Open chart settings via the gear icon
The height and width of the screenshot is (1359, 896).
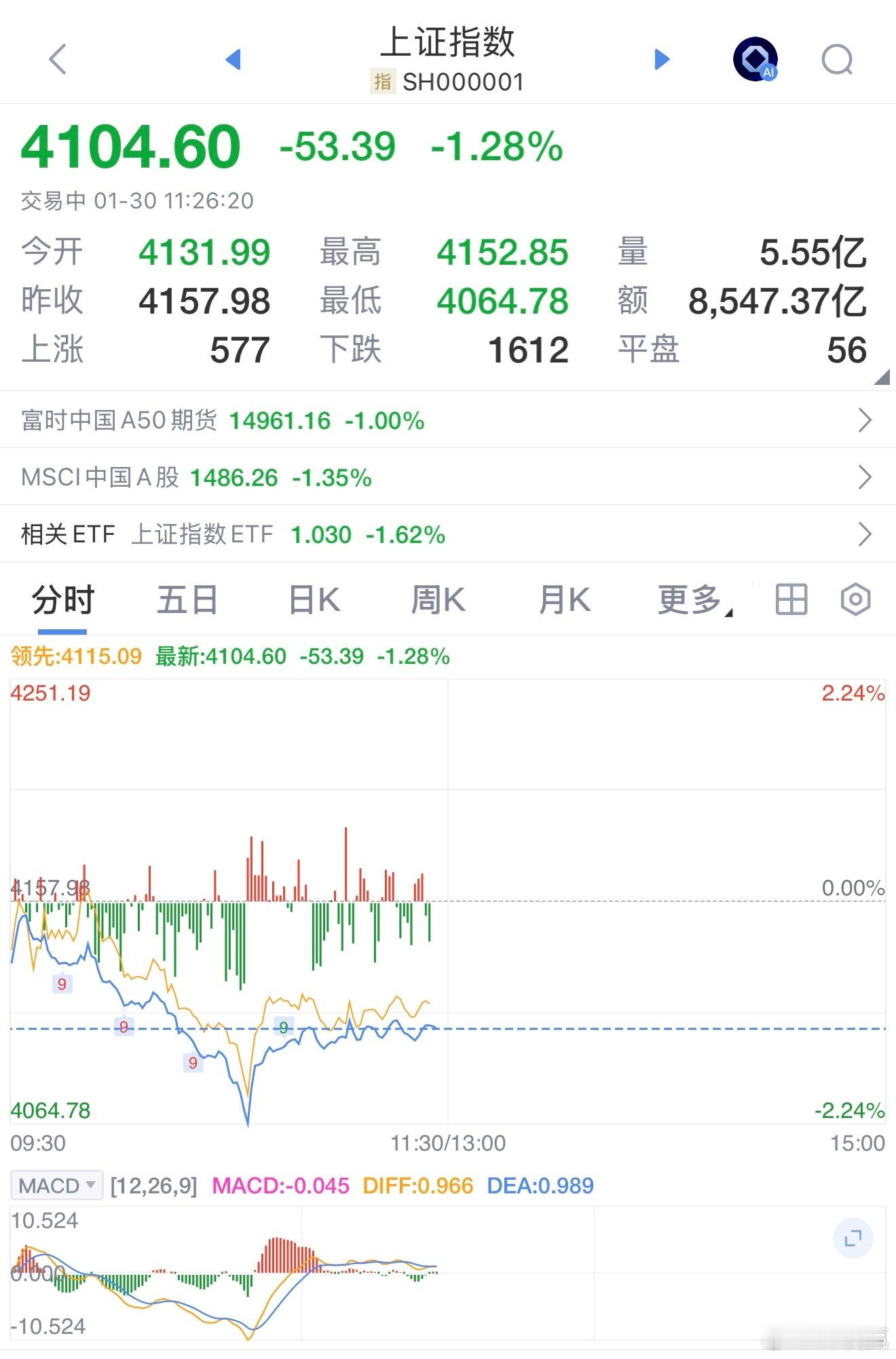[x=854, y=599]
